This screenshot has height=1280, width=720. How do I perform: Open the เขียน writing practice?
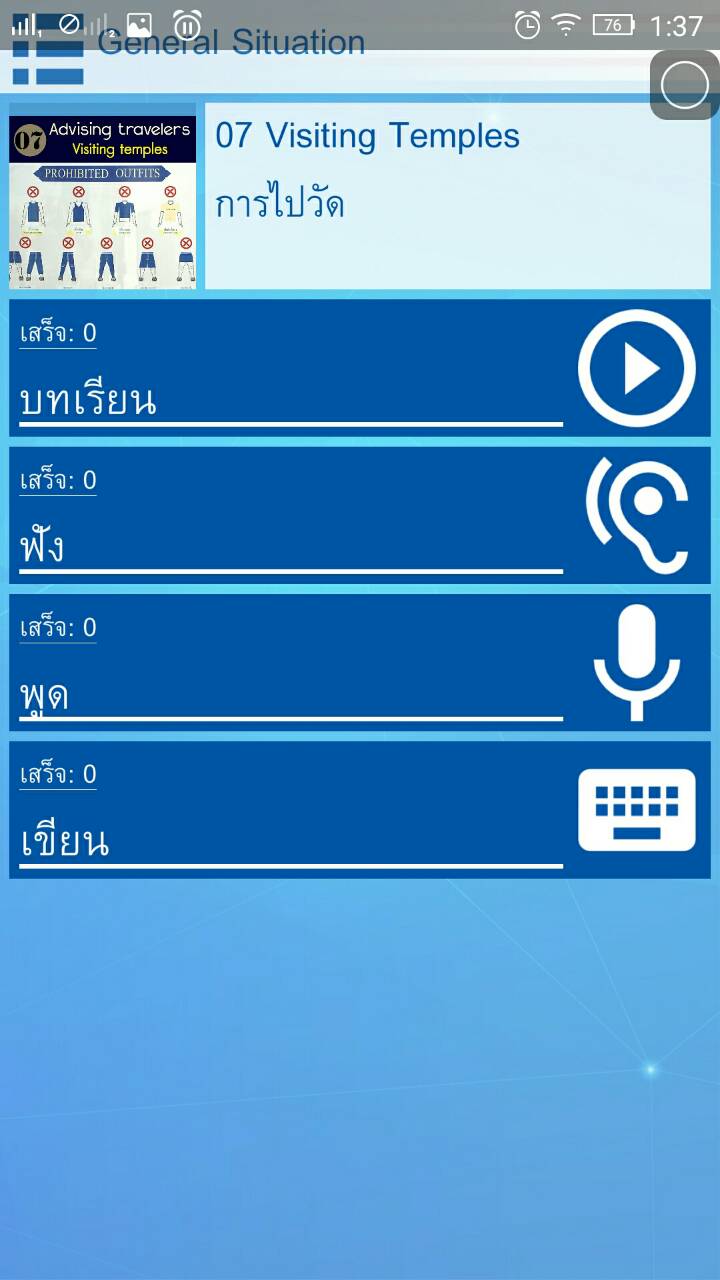coord(360,809)
